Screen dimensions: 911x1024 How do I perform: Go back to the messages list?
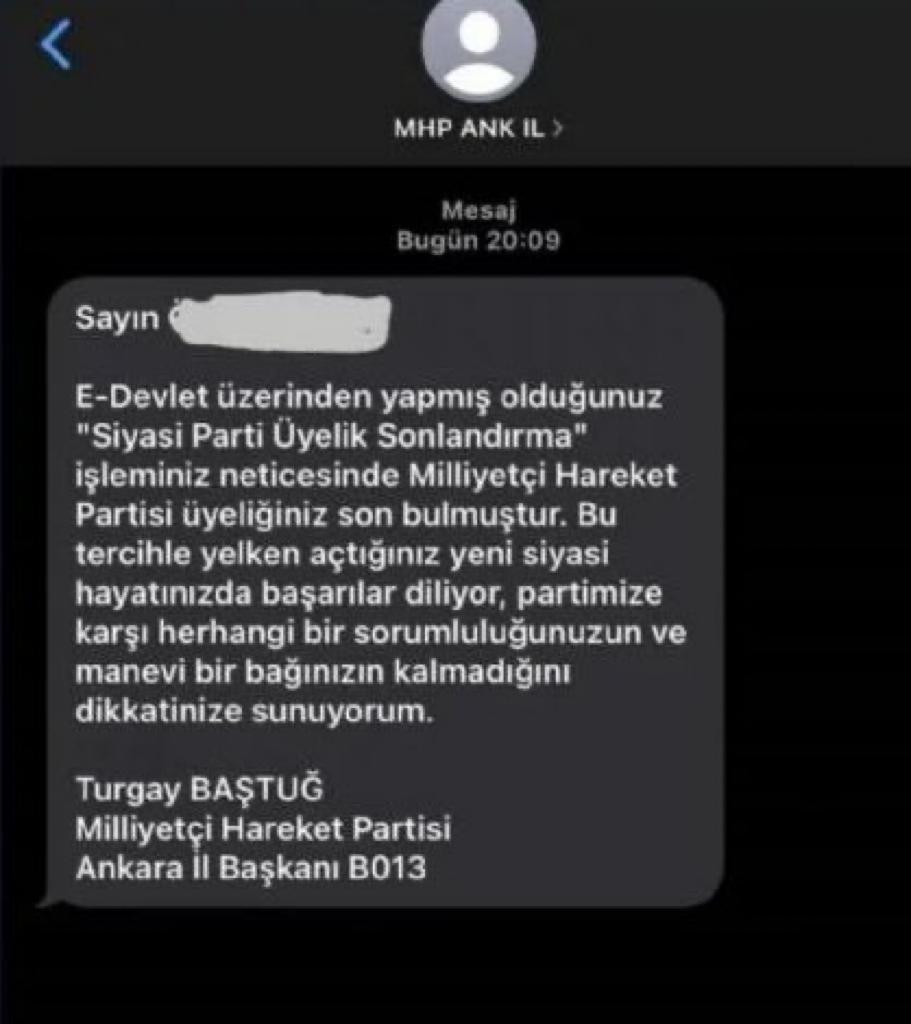coord(56,45)
